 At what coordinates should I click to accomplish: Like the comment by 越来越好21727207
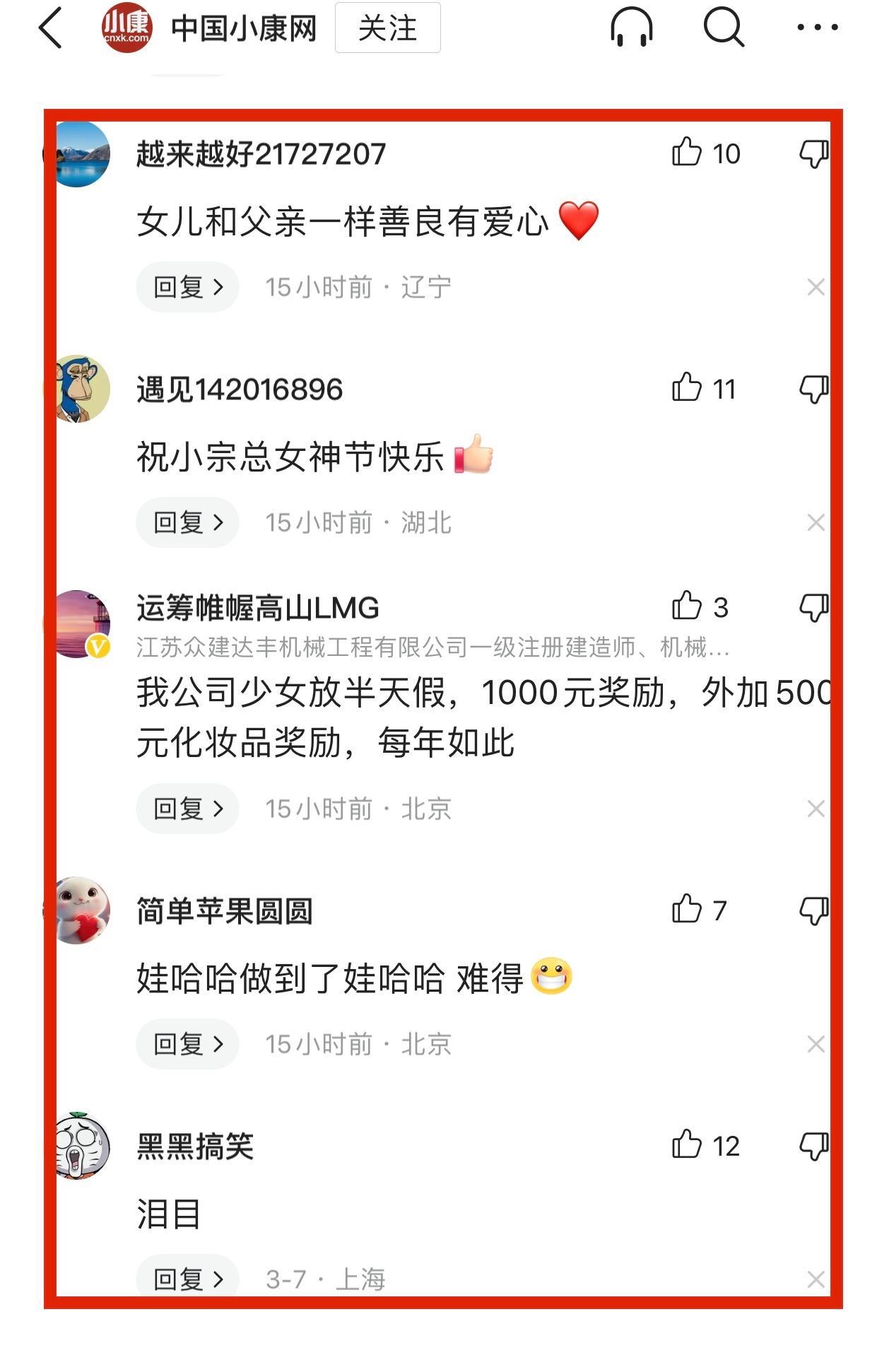pos(687,153)
